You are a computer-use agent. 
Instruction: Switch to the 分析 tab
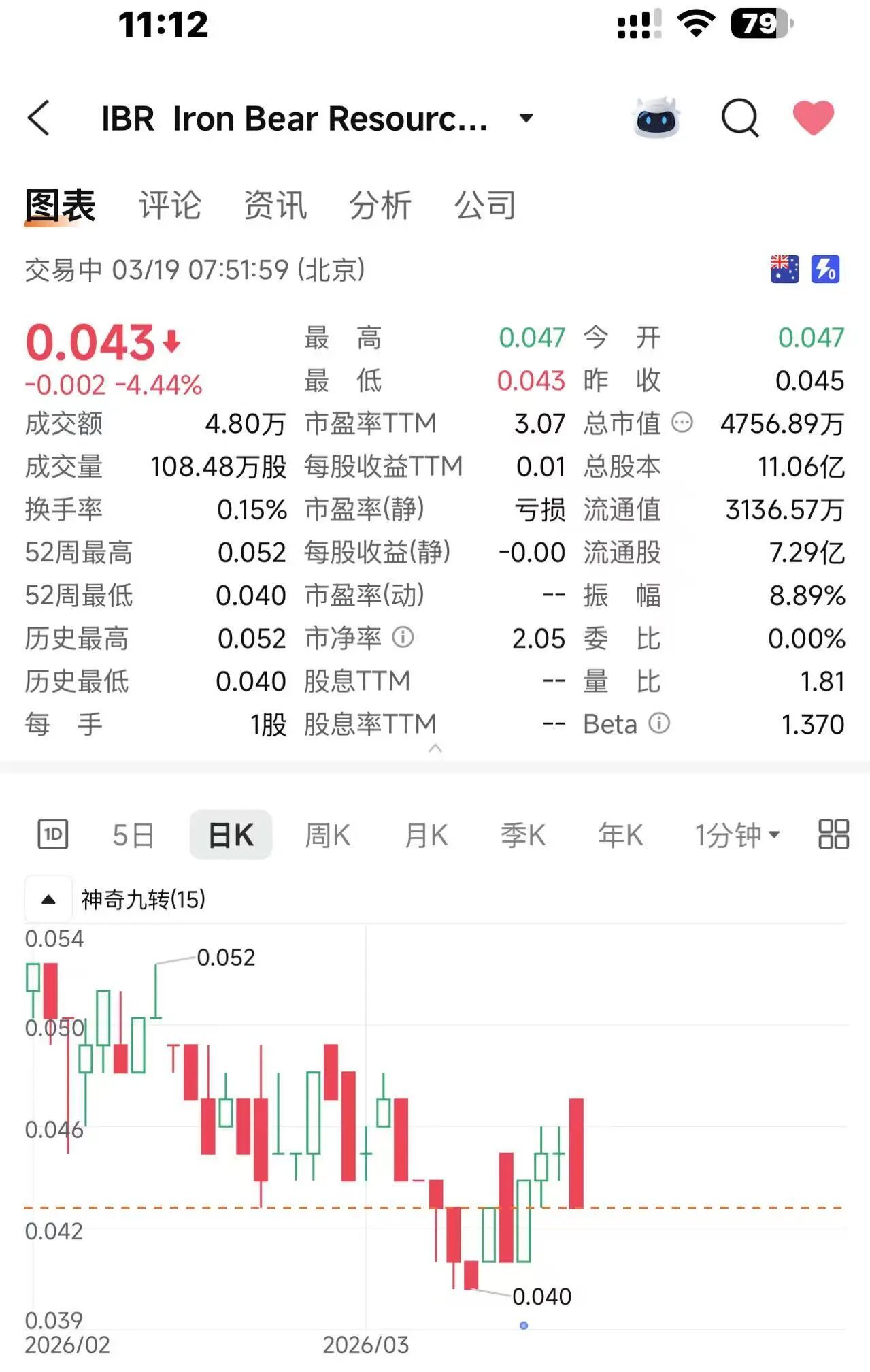(x=380, y=206)
